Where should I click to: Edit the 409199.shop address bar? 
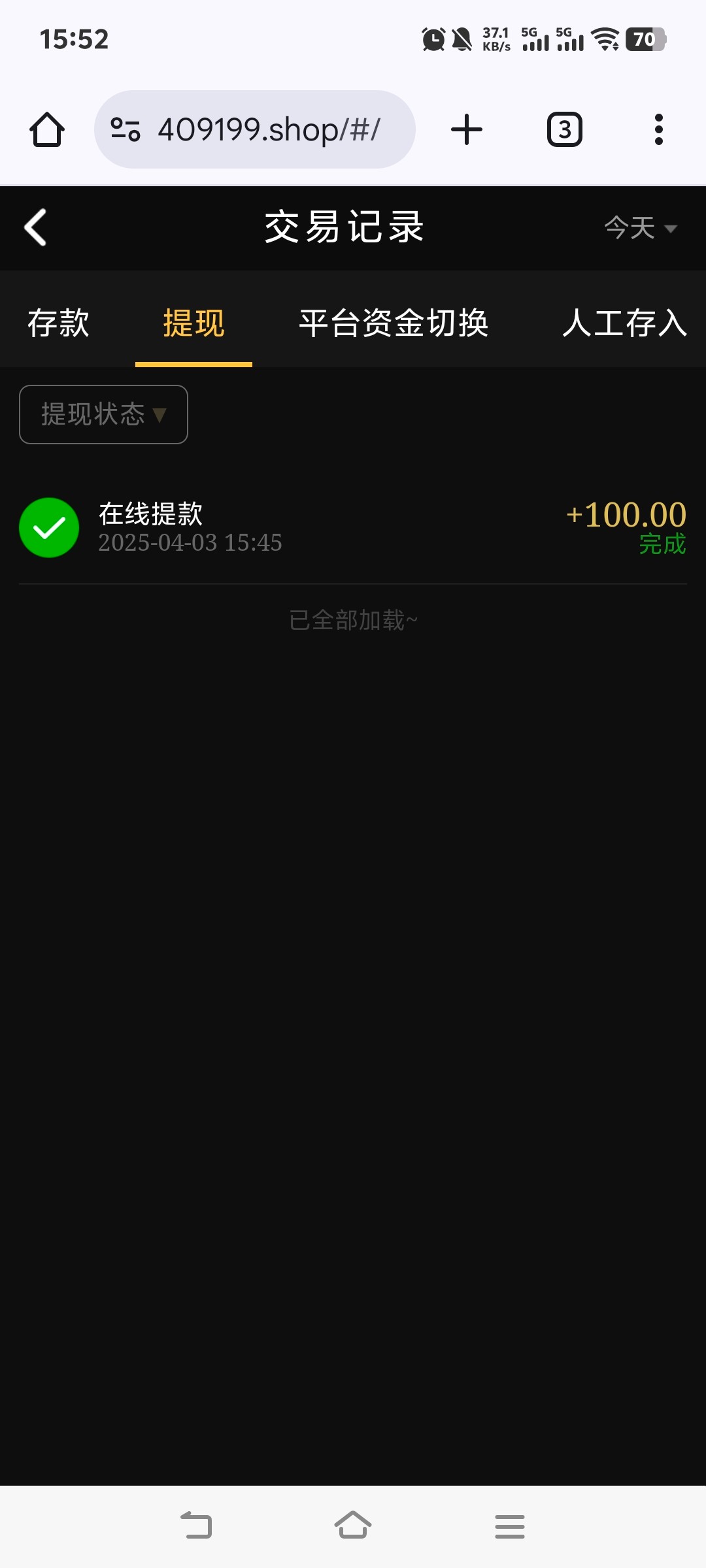255,129
